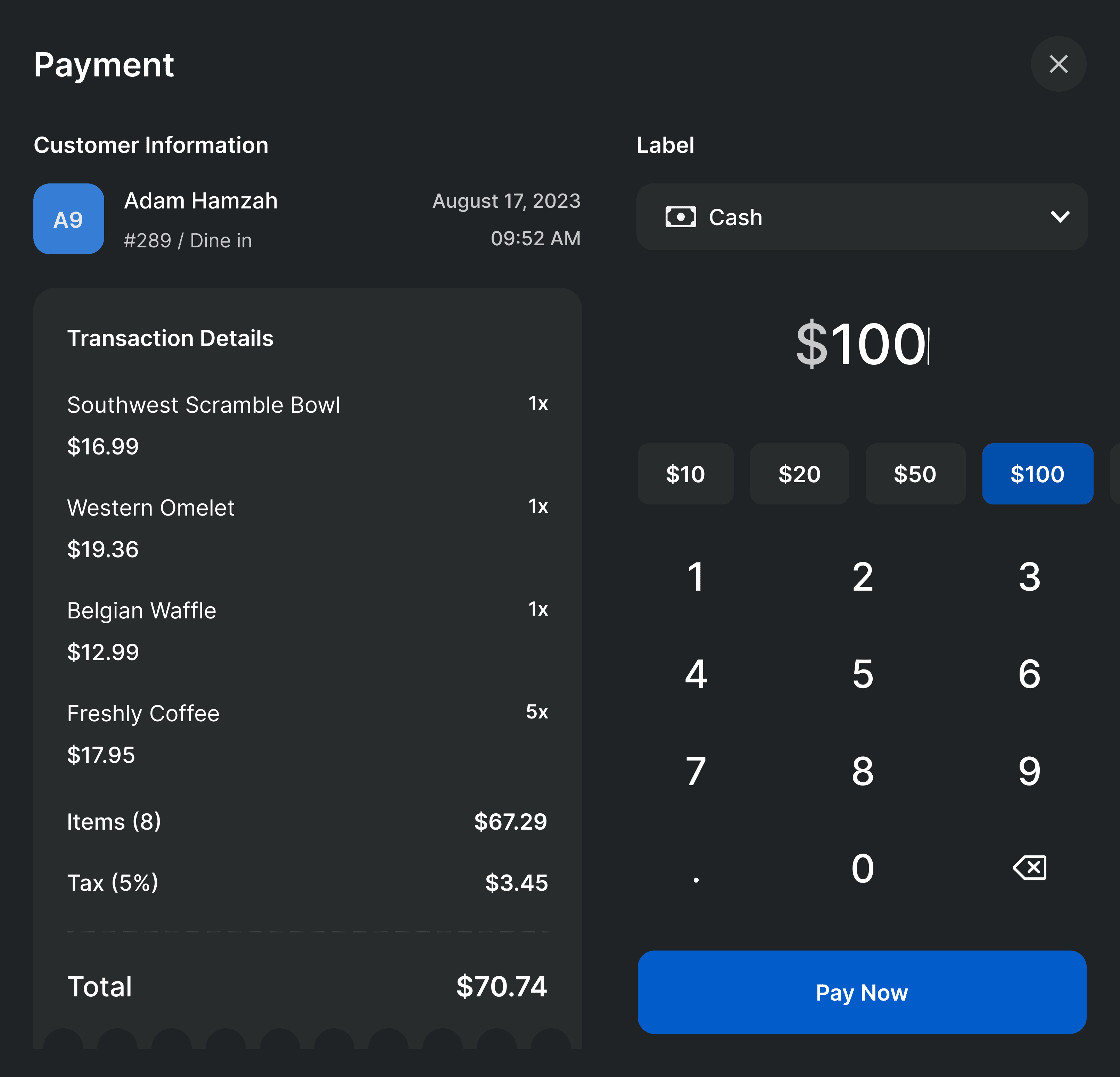The image size is (1120, 1077).
Task: Close the Payment dialog
Action: 1058,64
